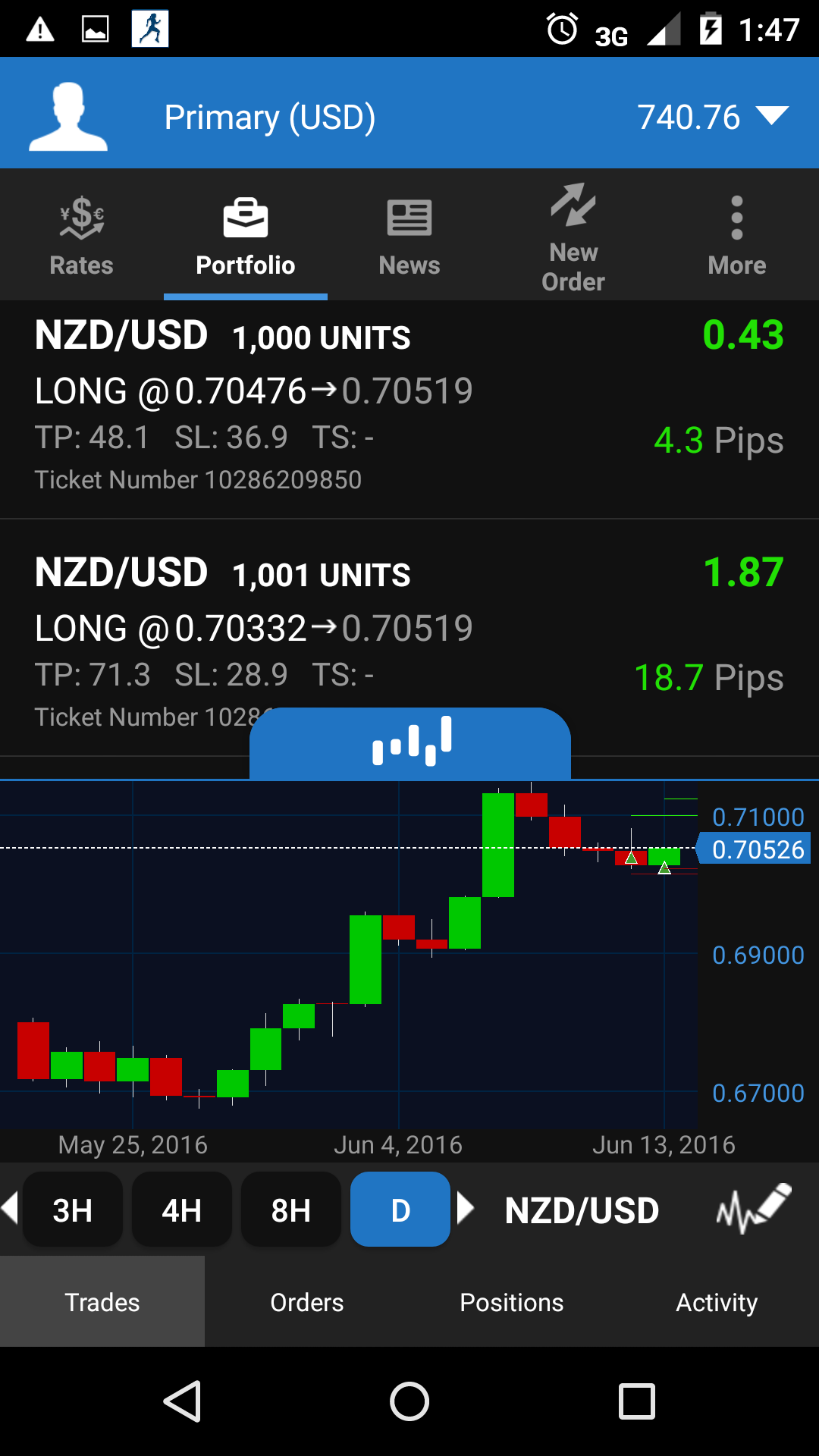This screenshot has width=819, height=1456.
Task: Create a New Order
Action: click(x=573, y=237)
